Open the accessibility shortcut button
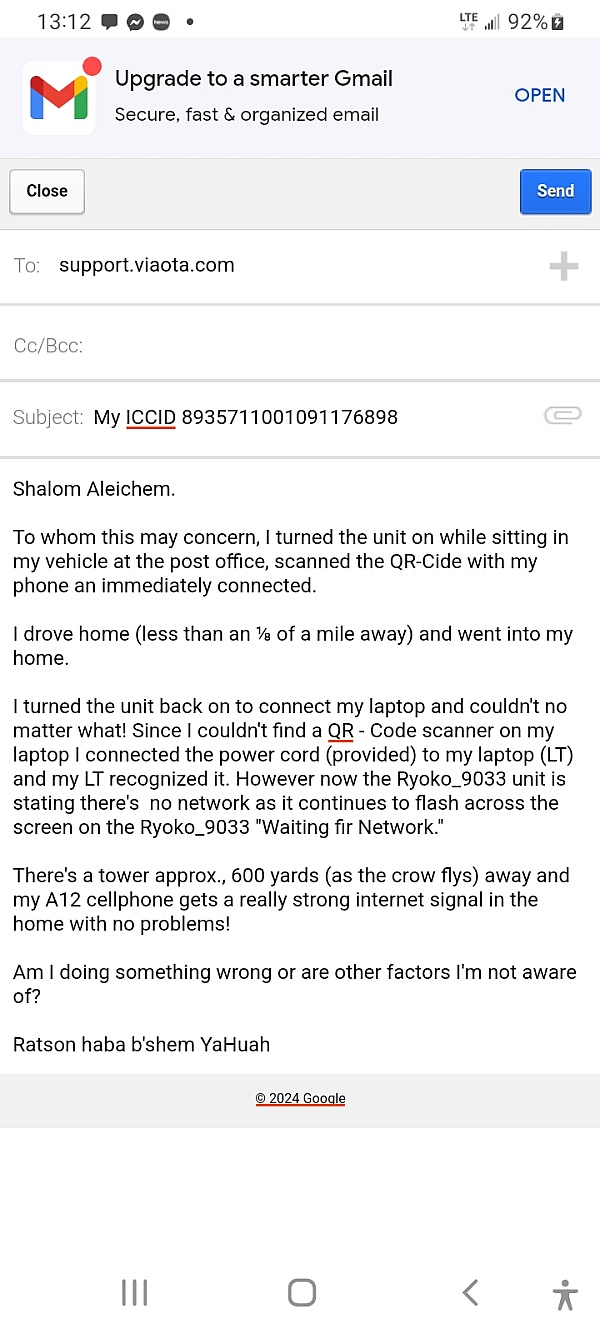This screenshot has height=1333, width=600. coord(565,1294)
